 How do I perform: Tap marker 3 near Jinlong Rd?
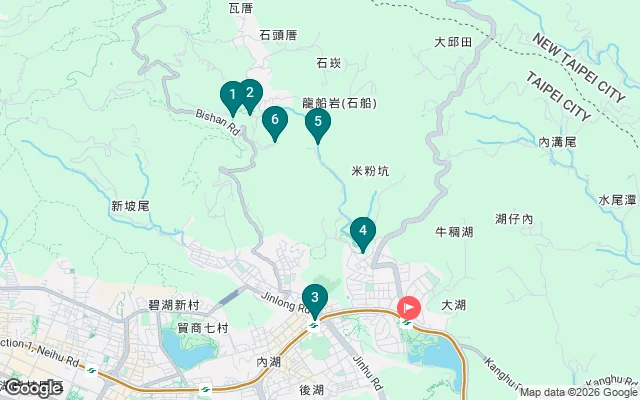click(315, 297)
